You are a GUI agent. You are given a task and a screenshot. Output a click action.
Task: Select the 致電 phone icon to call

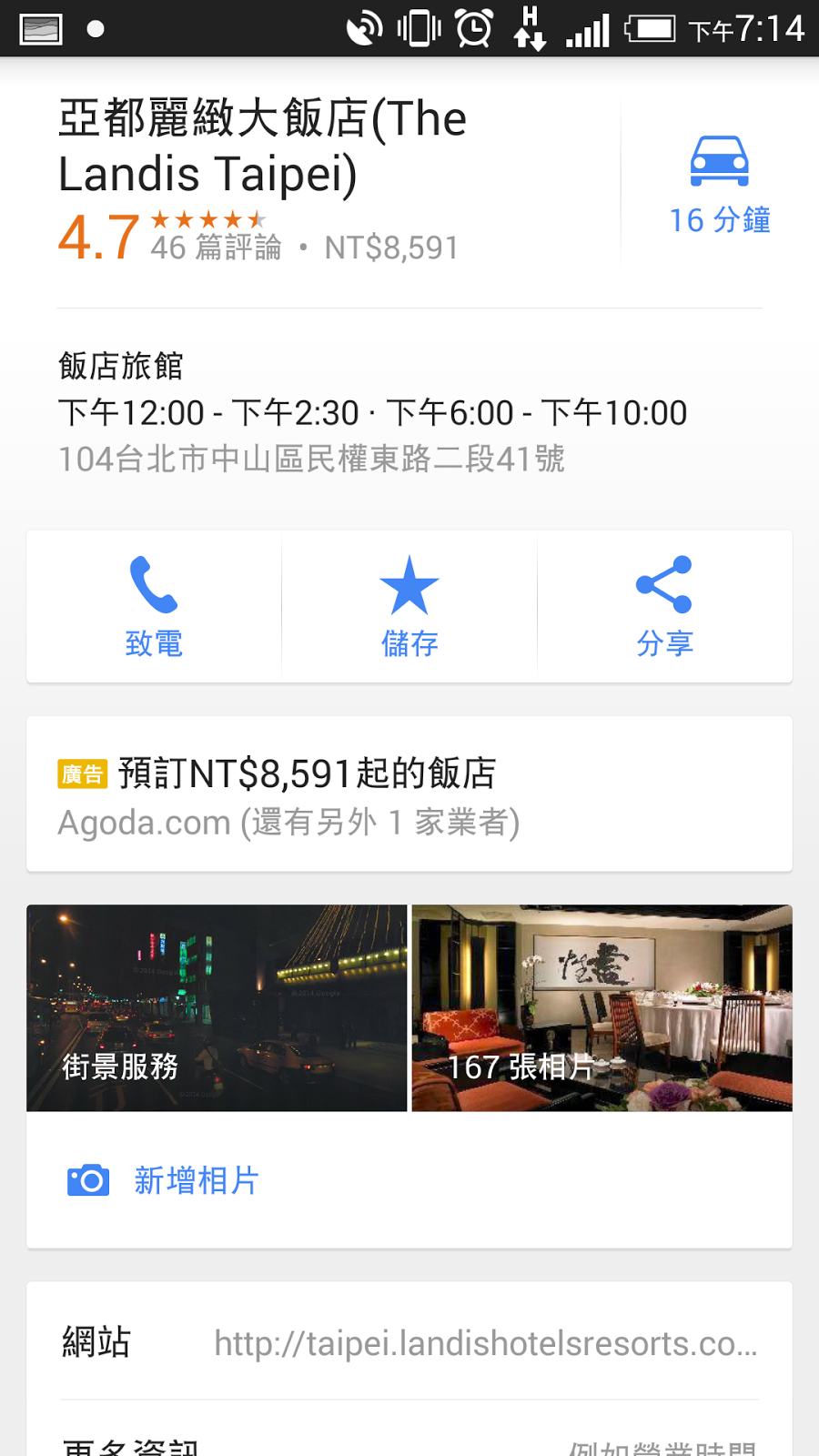(x=153, y=587)
